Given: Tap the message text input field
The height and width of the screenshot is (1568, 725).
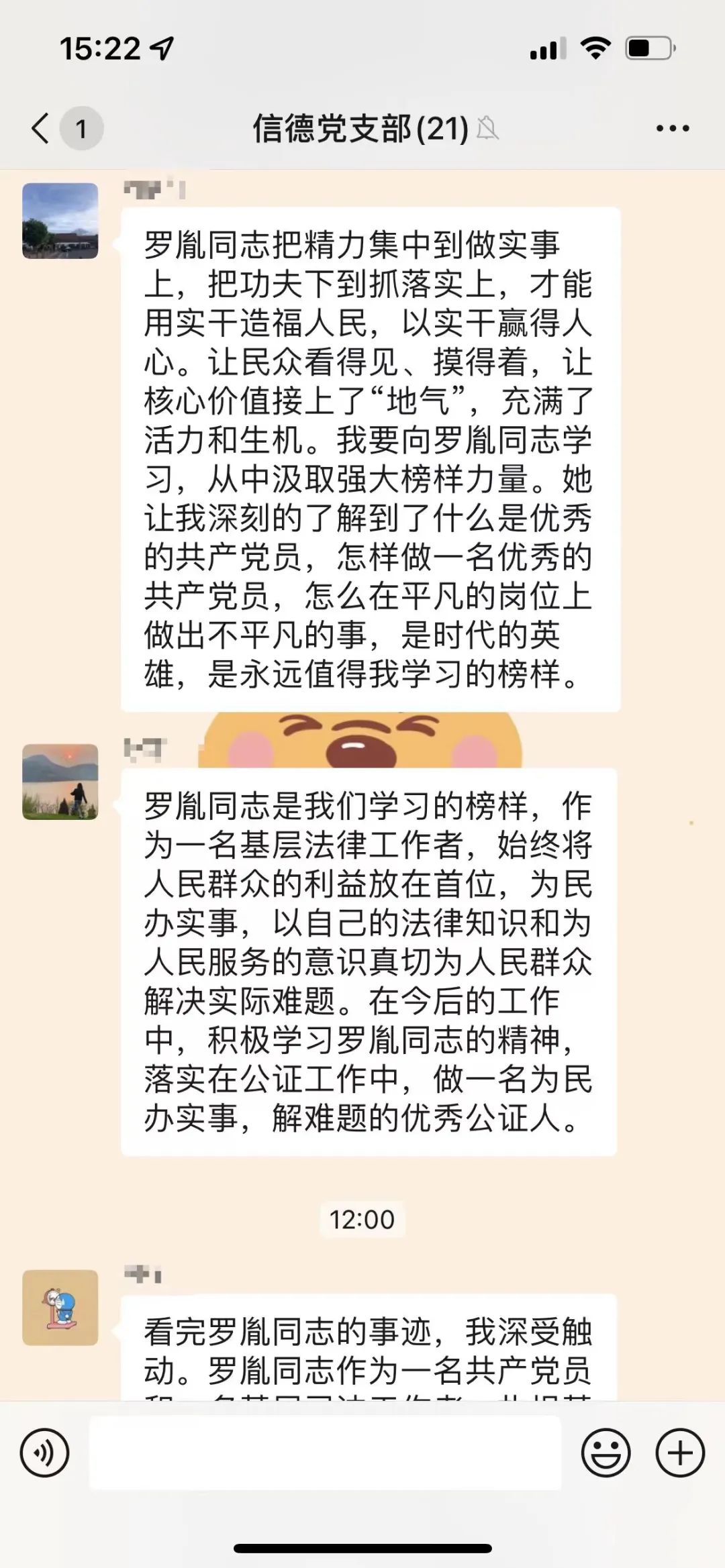Looking at the screenshot, I should tap(325, 1453).
